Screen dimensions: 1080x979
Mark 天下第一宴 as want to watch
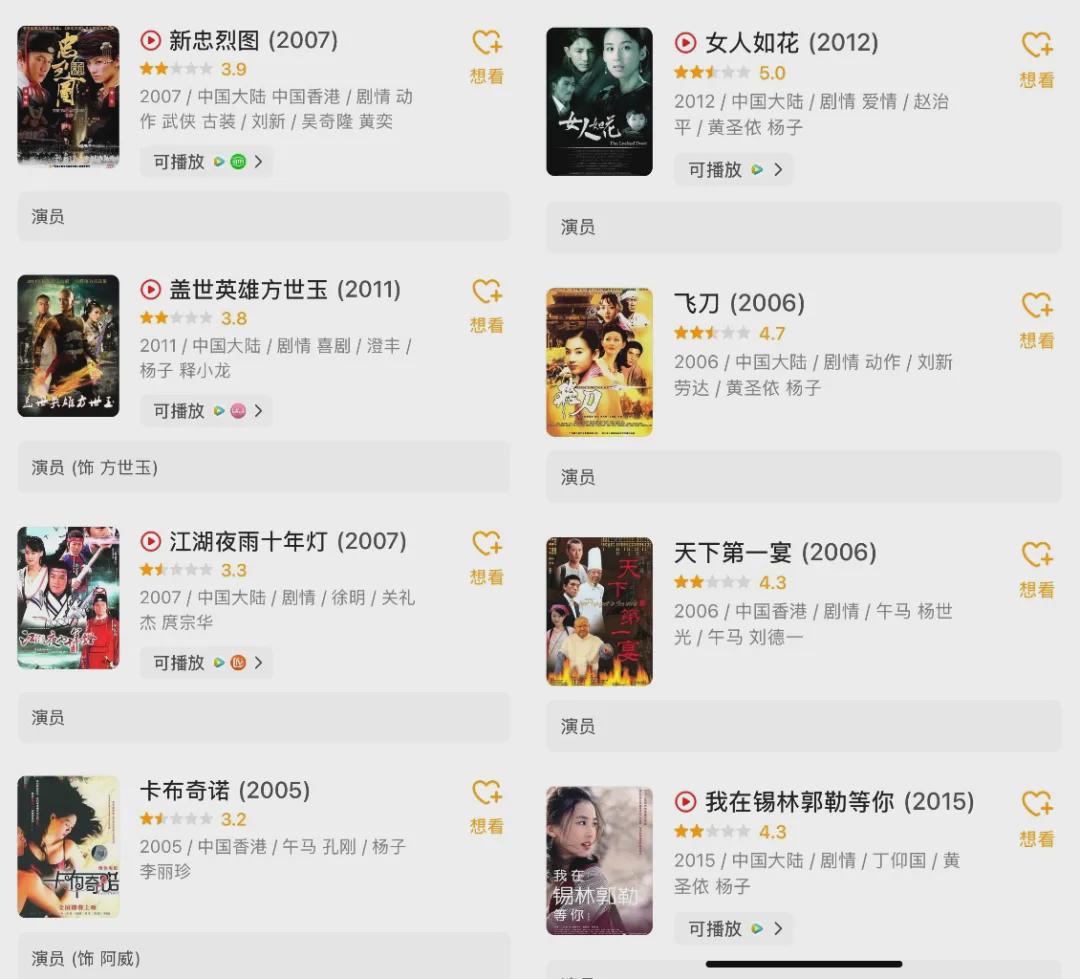pyautogui.click(x=1037, y=569)
